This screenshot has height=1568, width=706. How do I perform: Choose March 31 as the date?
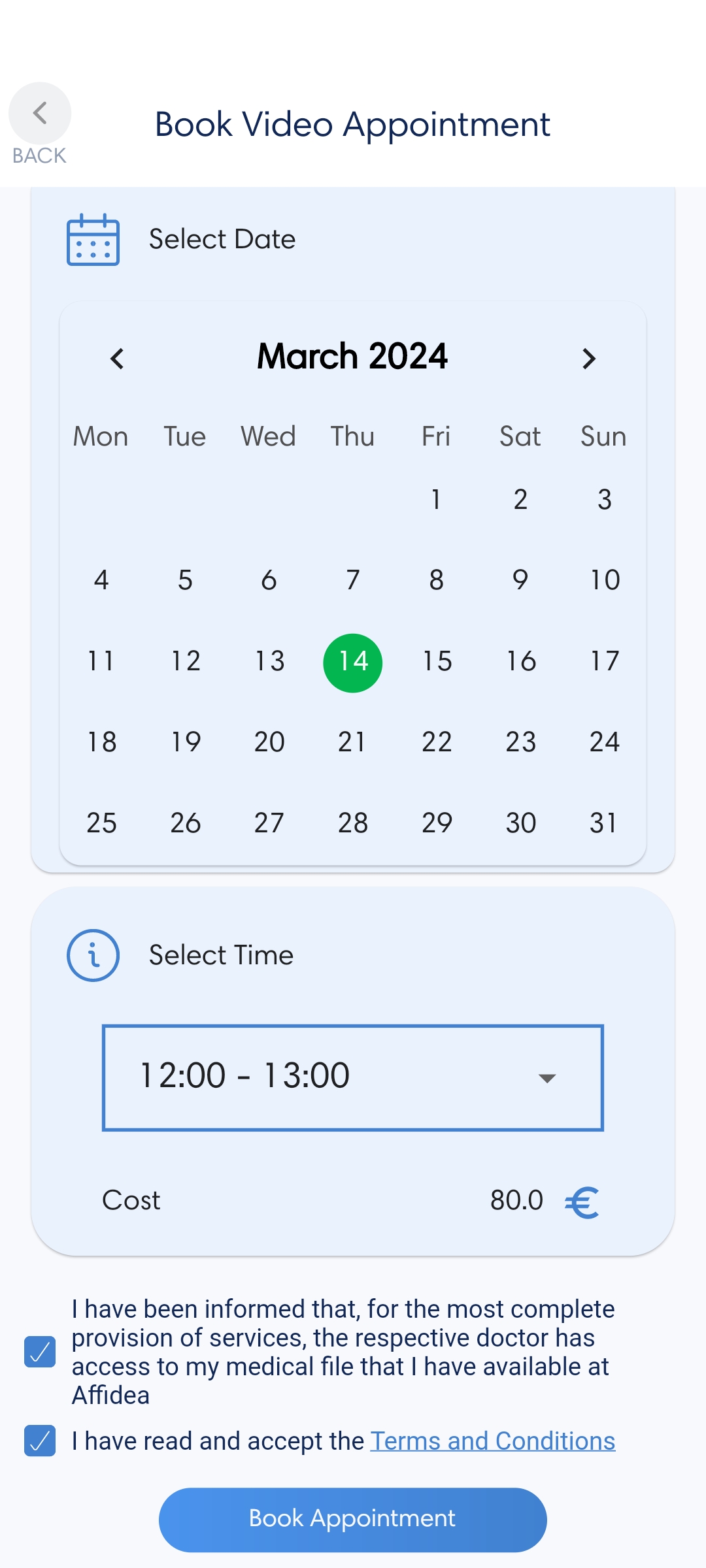tap(604, 823)
